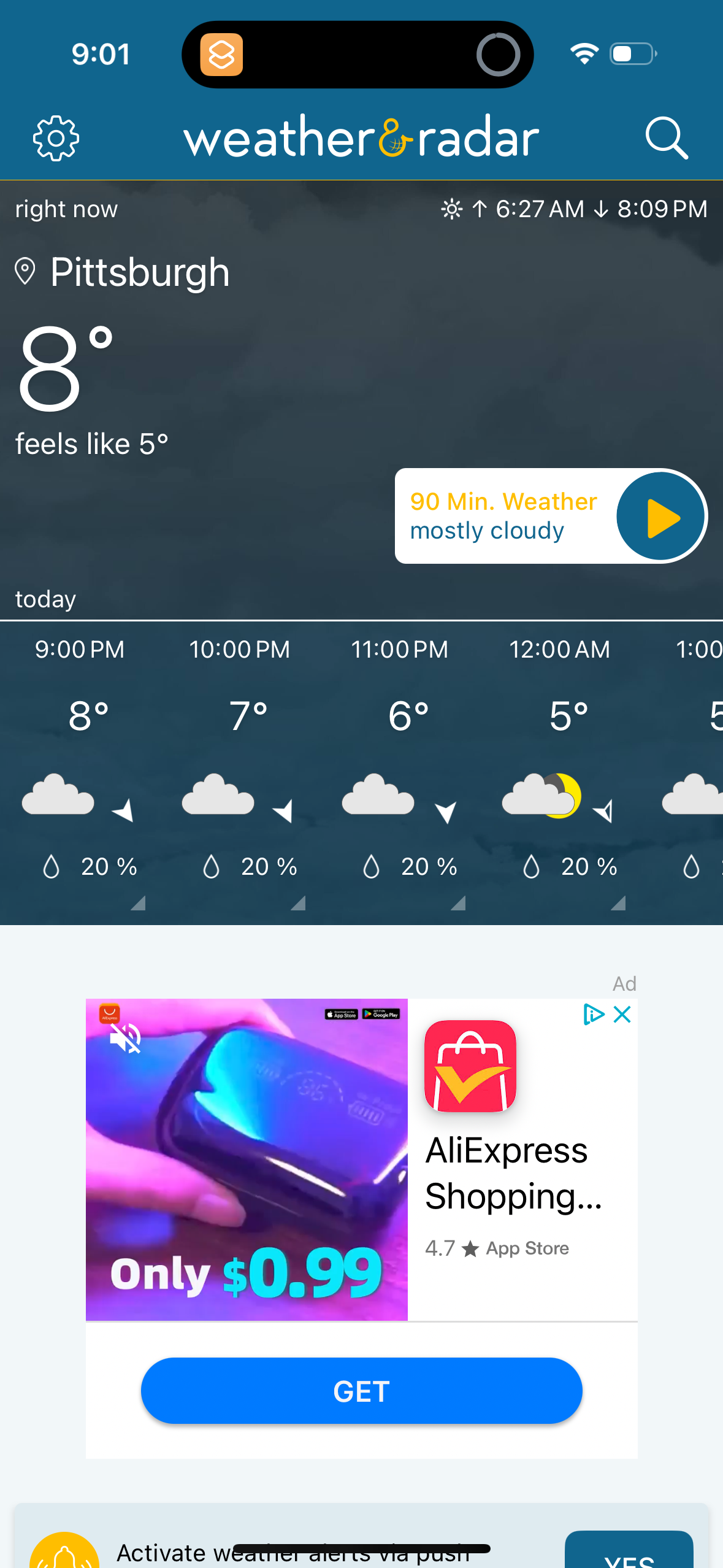Tap the location pin beside Pittsburgh

click(x=26, y=272)
